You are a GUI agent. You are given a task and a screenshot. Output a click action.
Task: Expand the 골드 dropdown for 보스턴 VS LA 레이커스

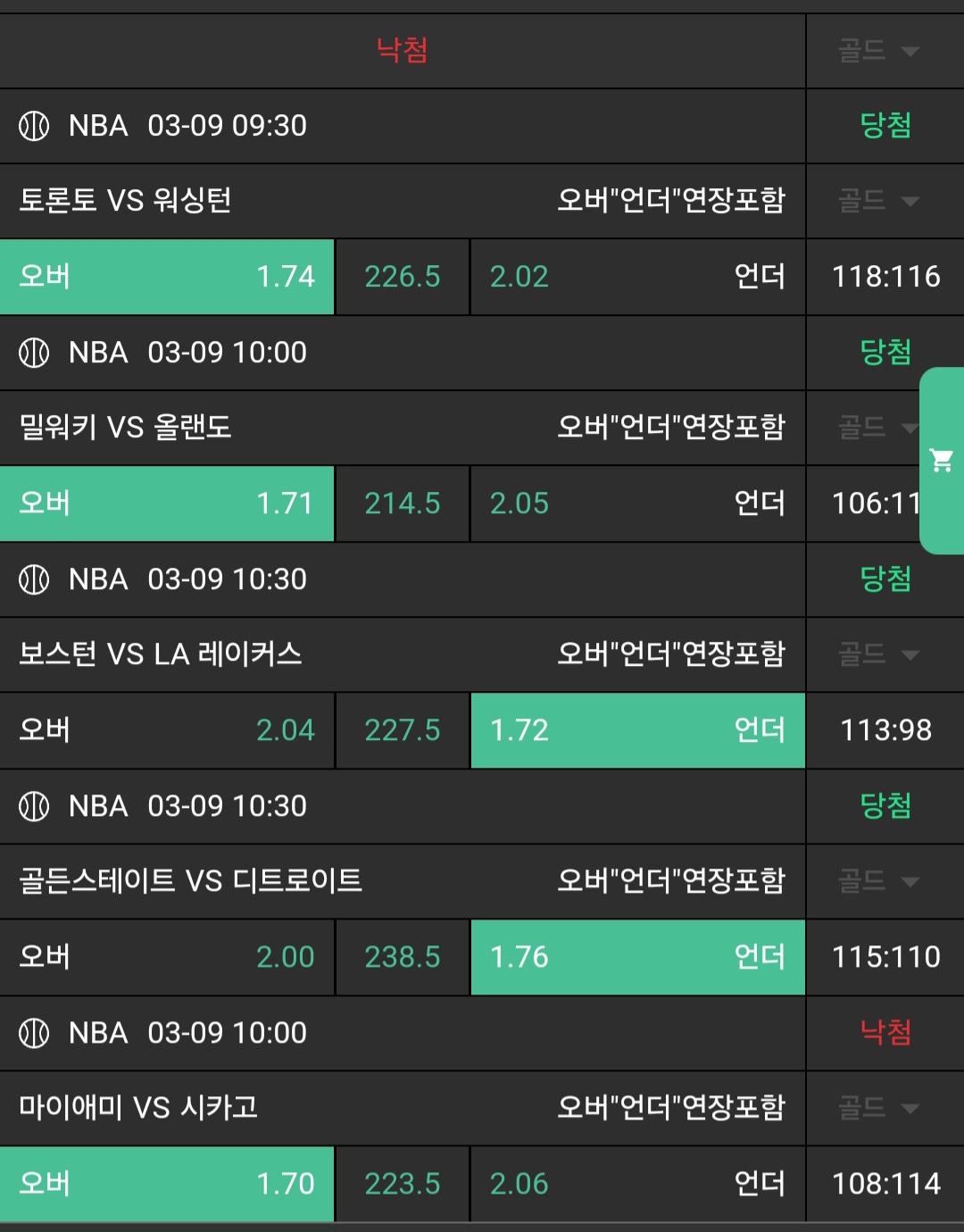tap(879, 654)
